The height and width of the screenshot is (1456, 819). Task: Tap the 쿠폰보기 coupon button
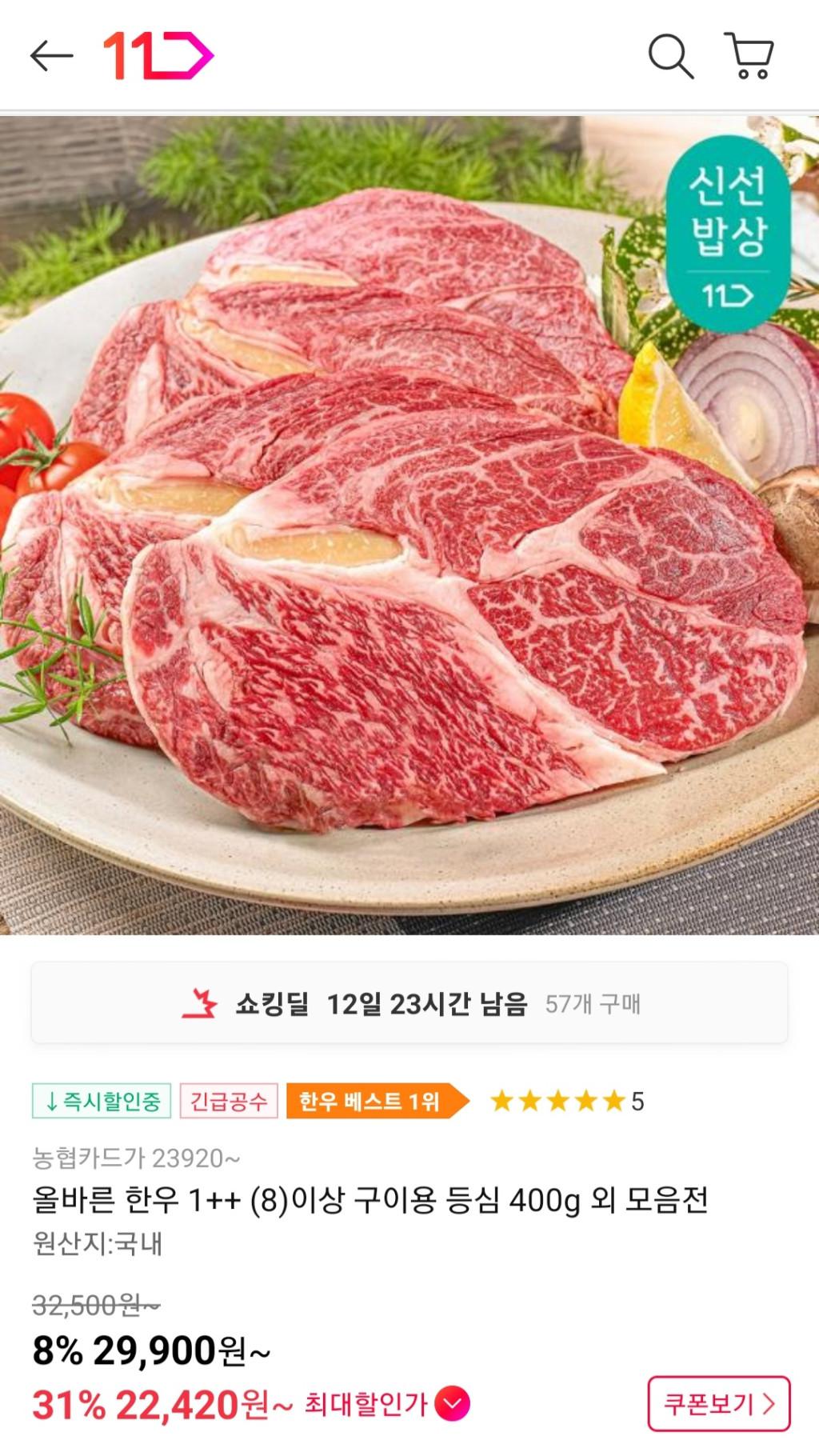[x=718, y=1404]
